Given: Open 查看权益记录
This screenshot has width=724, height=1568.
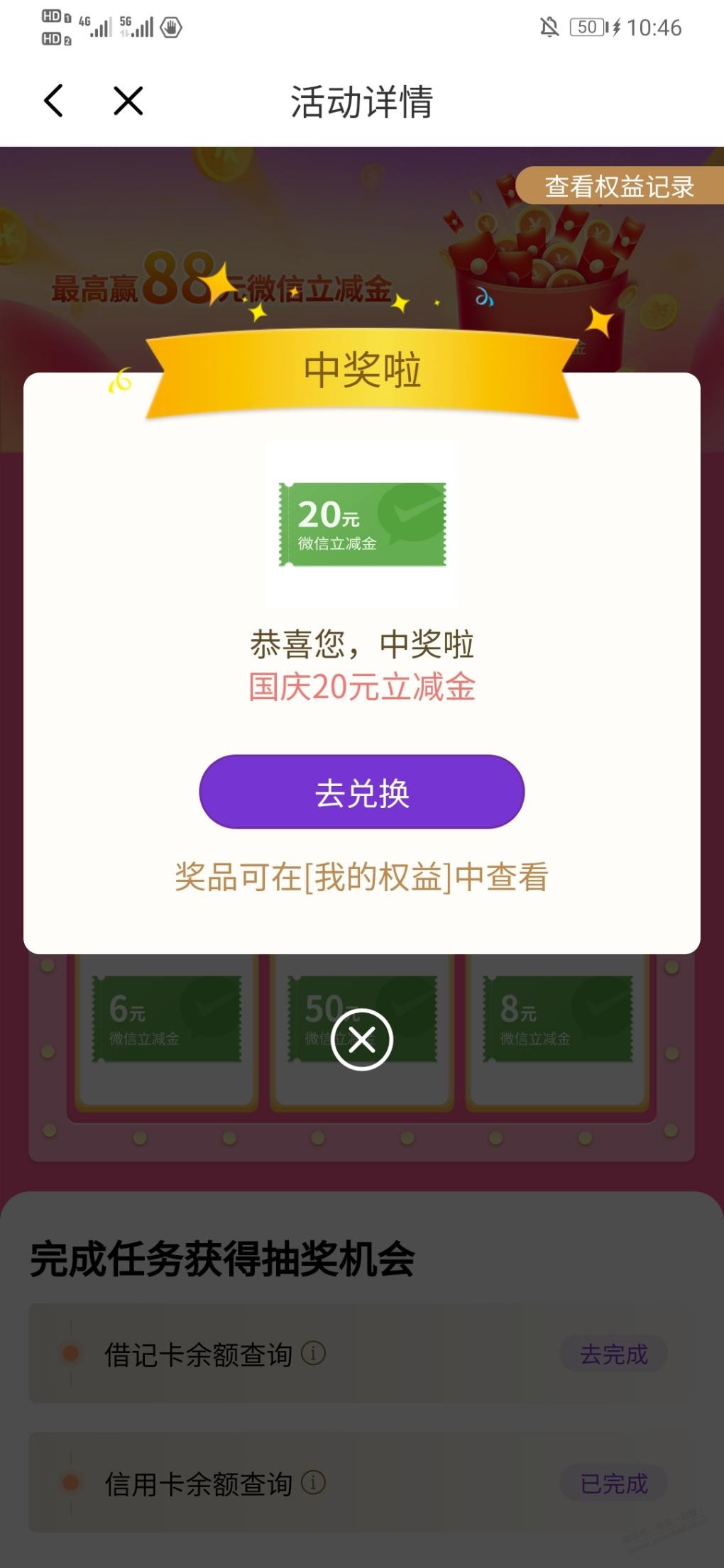Looking at the screenshot, I should [619, 187].
